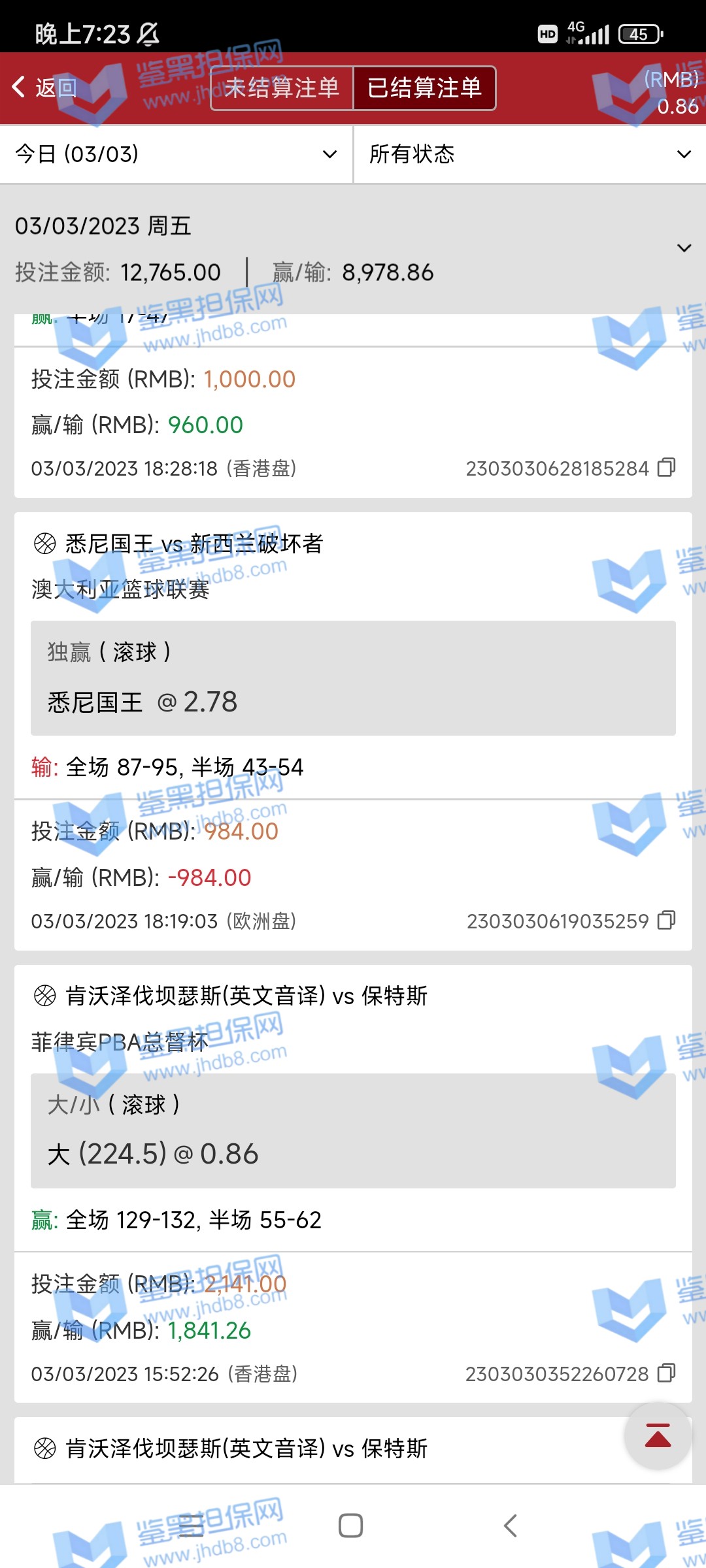Copy bet number 2303030352260728
The height and width of the screenshot is (1568, 706).
(666, 1373)
